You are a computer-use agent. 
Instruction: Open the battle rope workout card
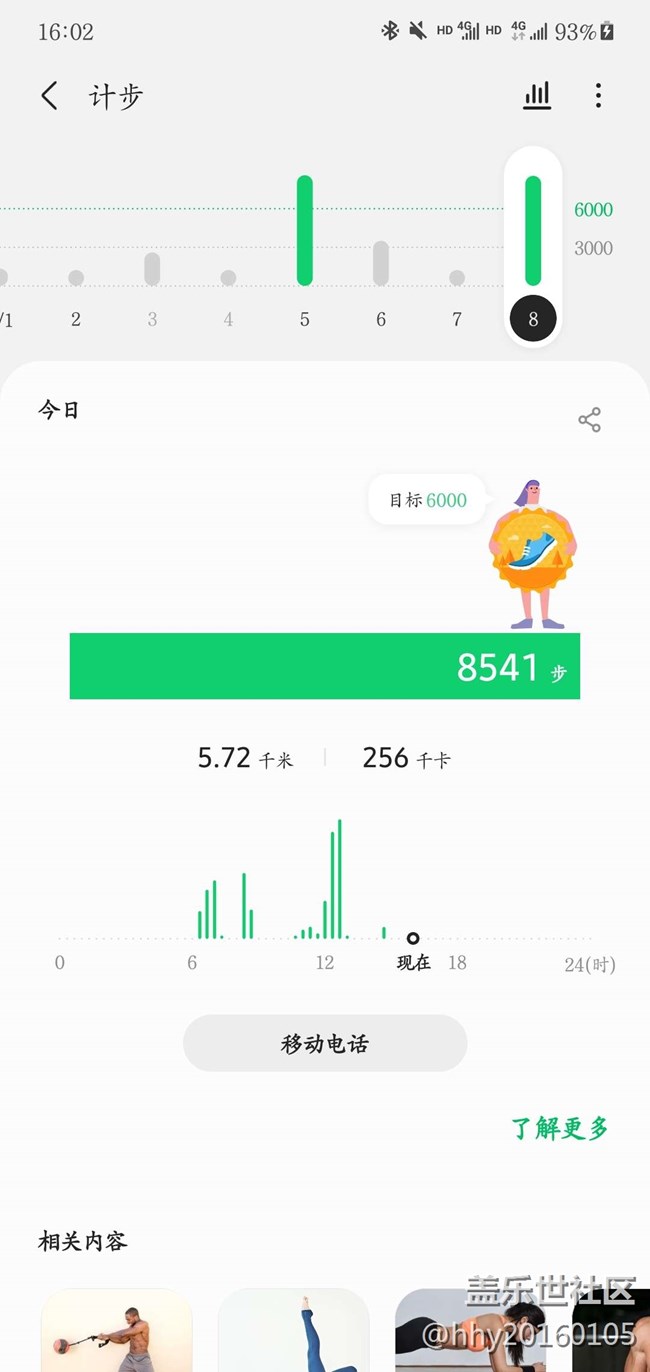pyautogui.click(x=116, y=1330)
